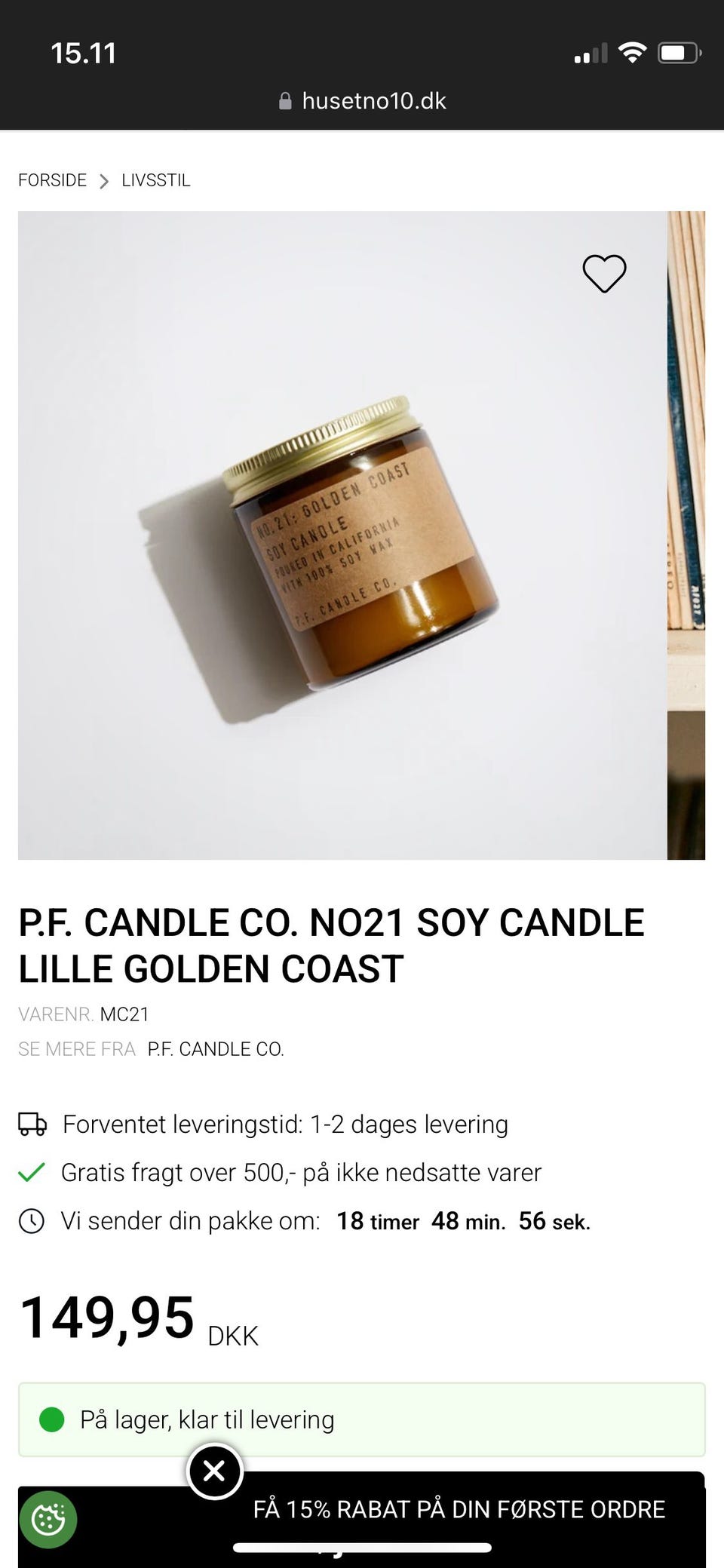Click the Wi-Fi icon in status bar
The width and height of the screenshot is (724, 1568).
[632, 51]
